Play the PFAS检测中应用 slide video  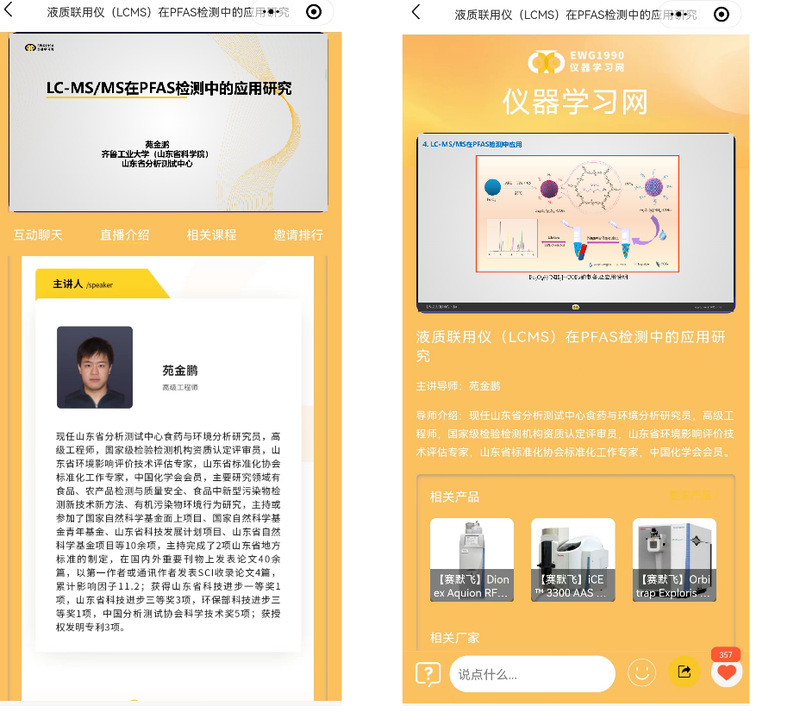[x=575, y=222]
